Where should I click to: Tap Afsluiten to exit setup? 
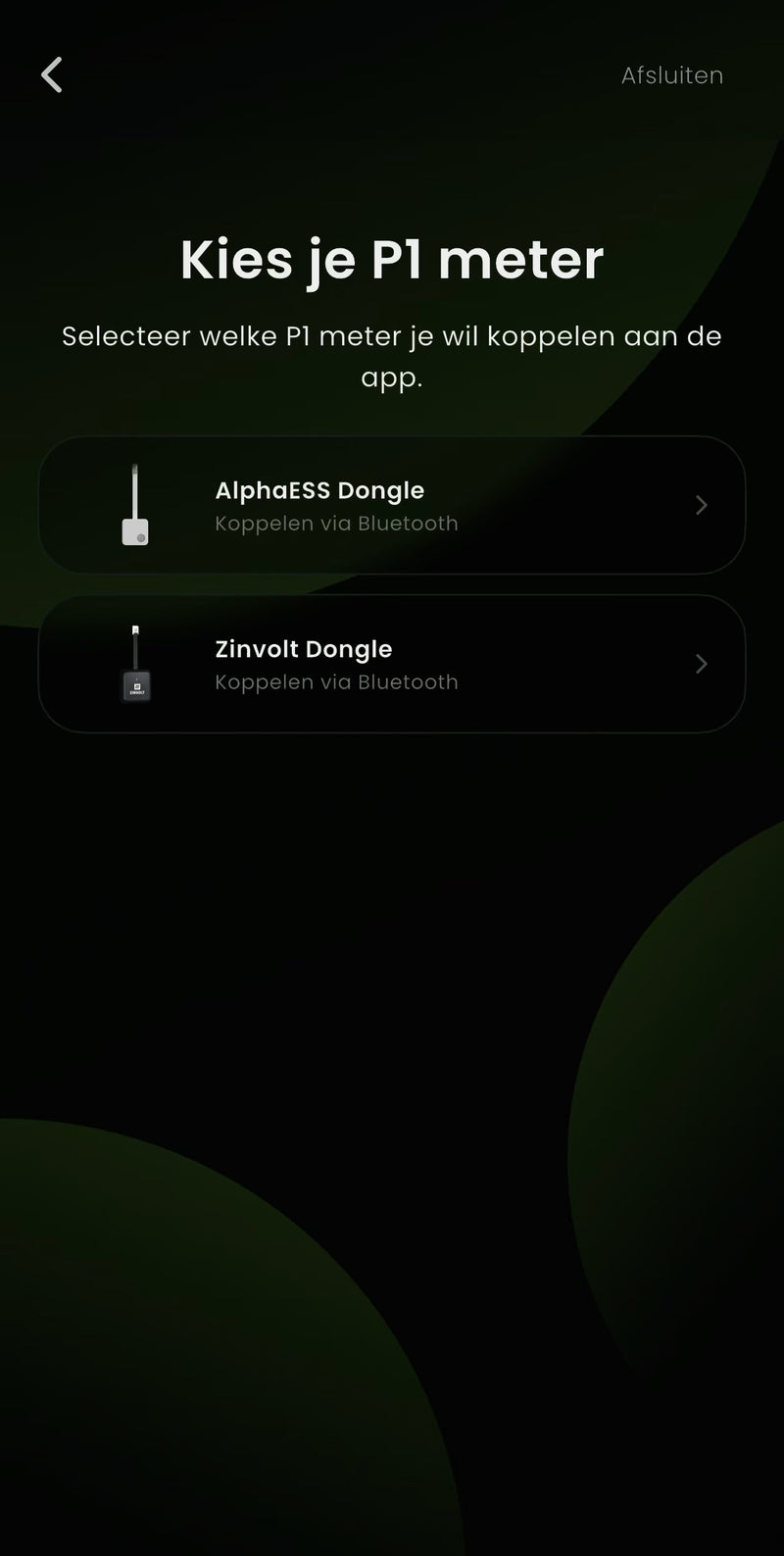coord(671,75)
